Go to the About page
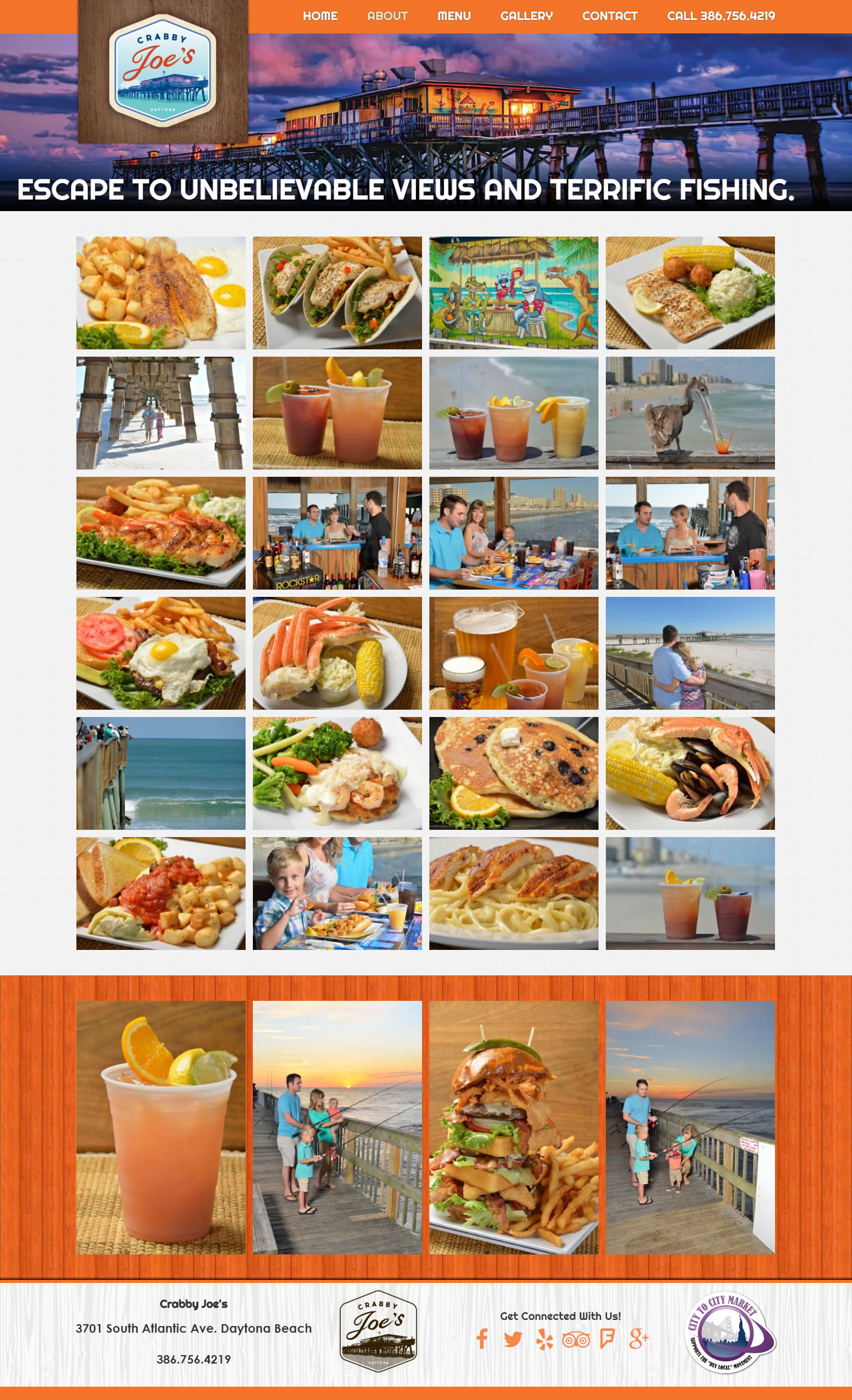Image resolution: width=852 pixels, height=1400 pixels. point(387,16)
